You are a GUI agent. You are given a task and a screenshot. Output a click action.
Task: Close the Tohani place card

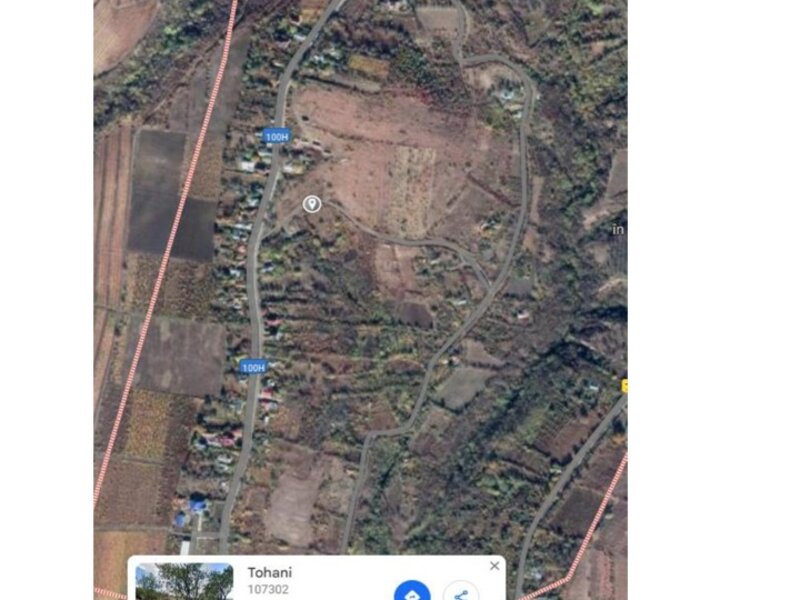point(494,566)
